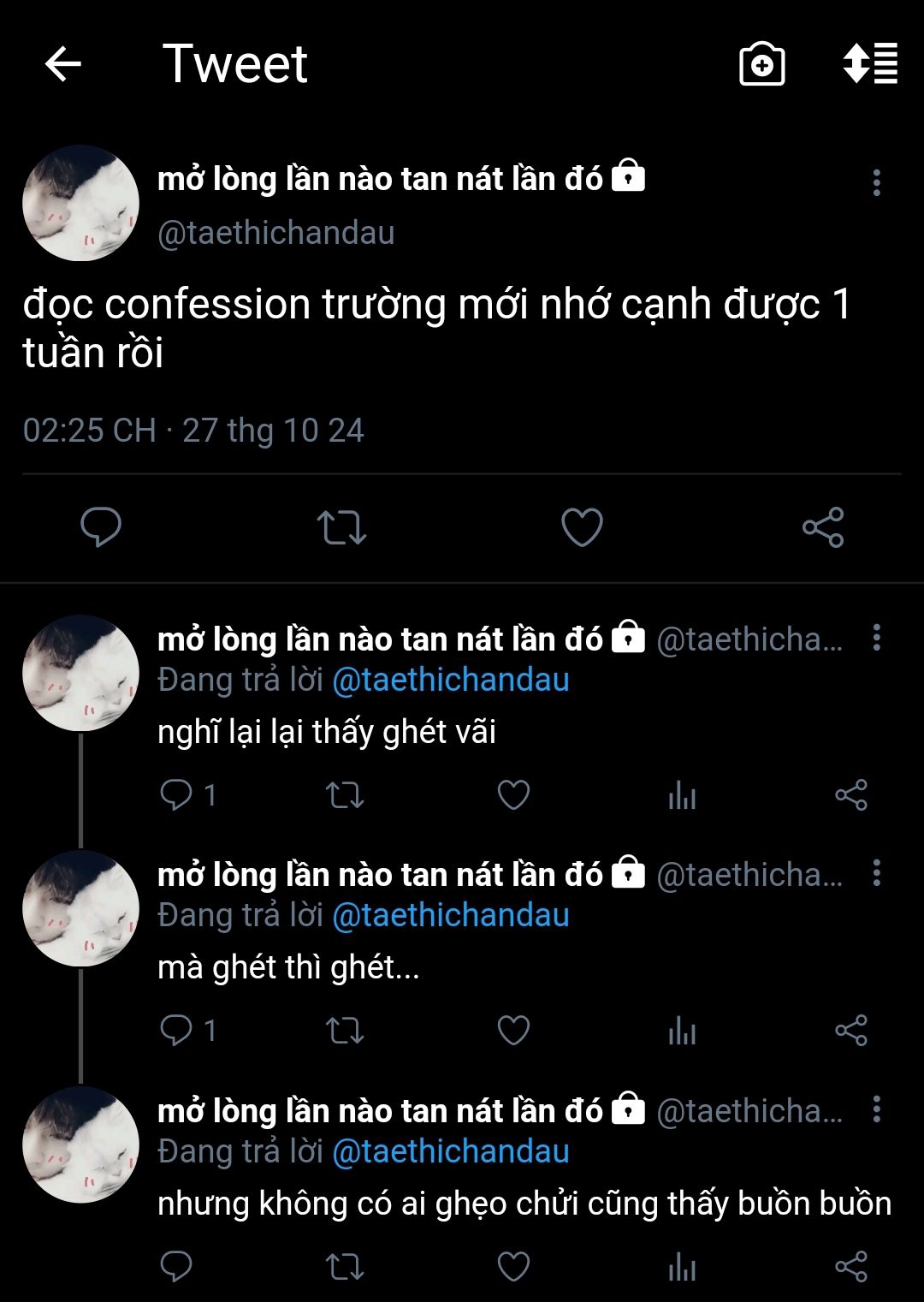924x1302 pixels.
Task: Open the camera screenshot icon in header
Action: pos(761,64)
